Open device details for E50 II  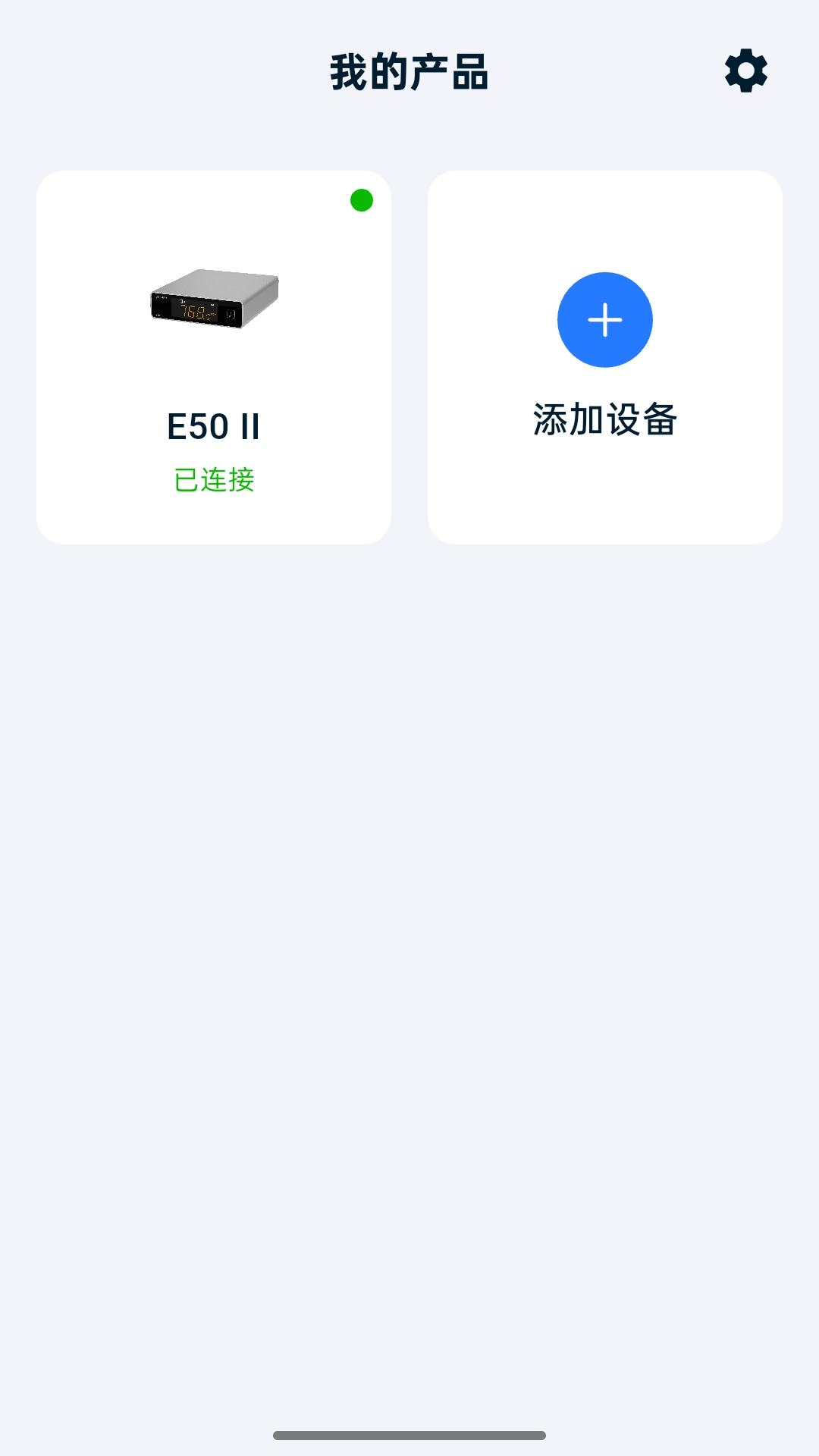[x=213, y=356]
